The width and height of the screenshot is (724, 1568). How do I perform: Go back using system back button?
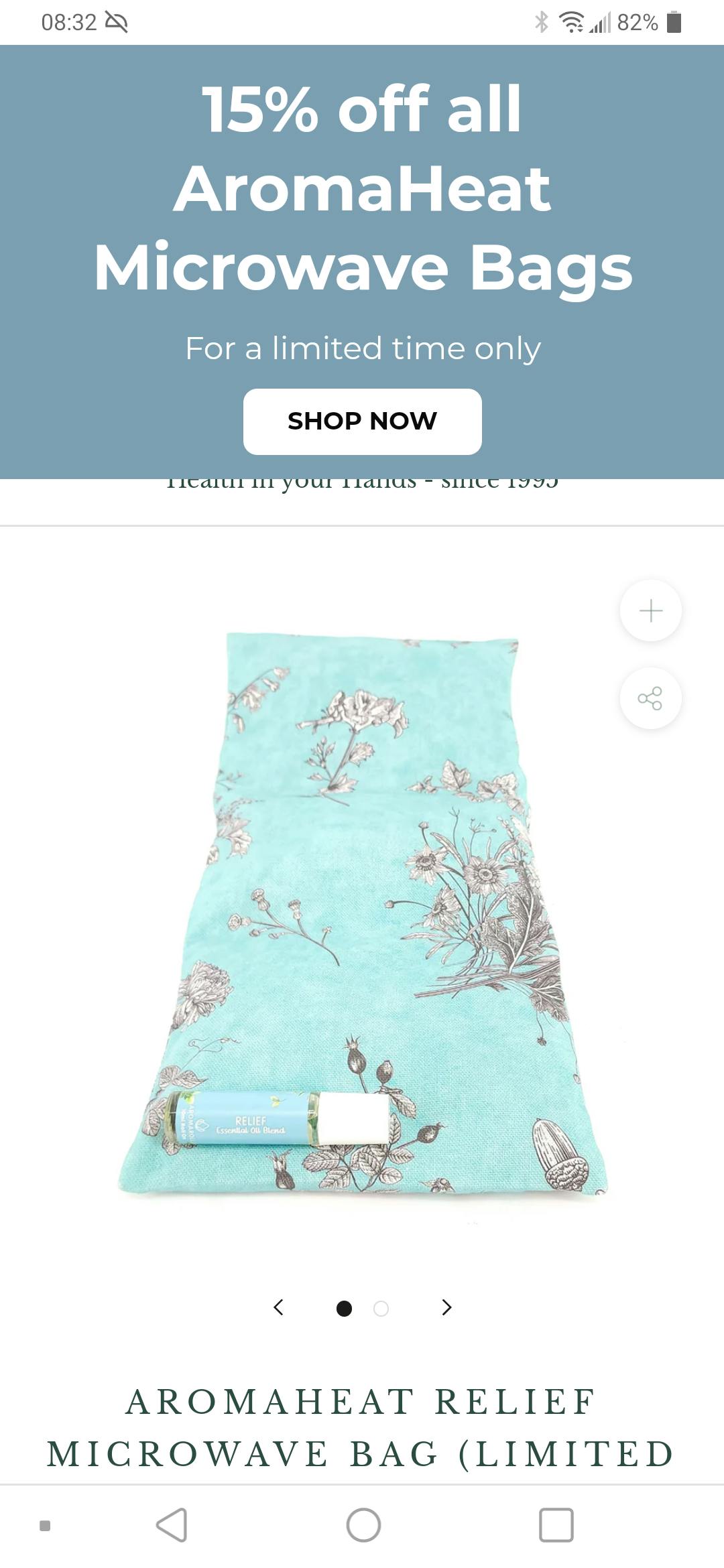point(172,1526)
